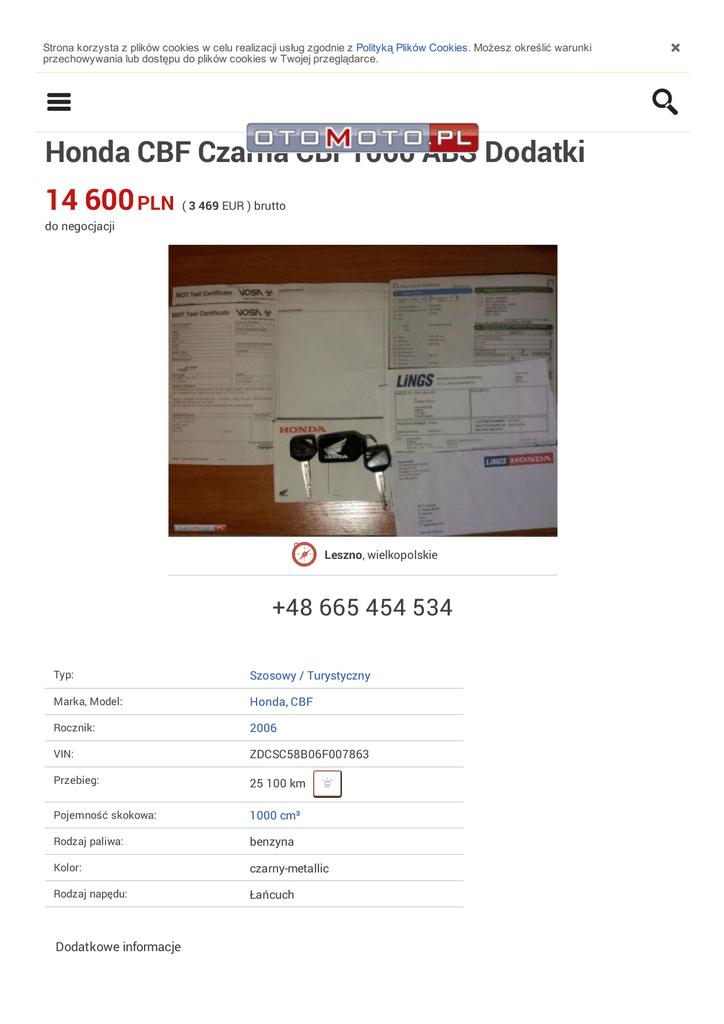Screen dimensions: 724x1024
Task: Open Honda, CBF model listings
Action: pyautogui.click(x=281, y=701)
